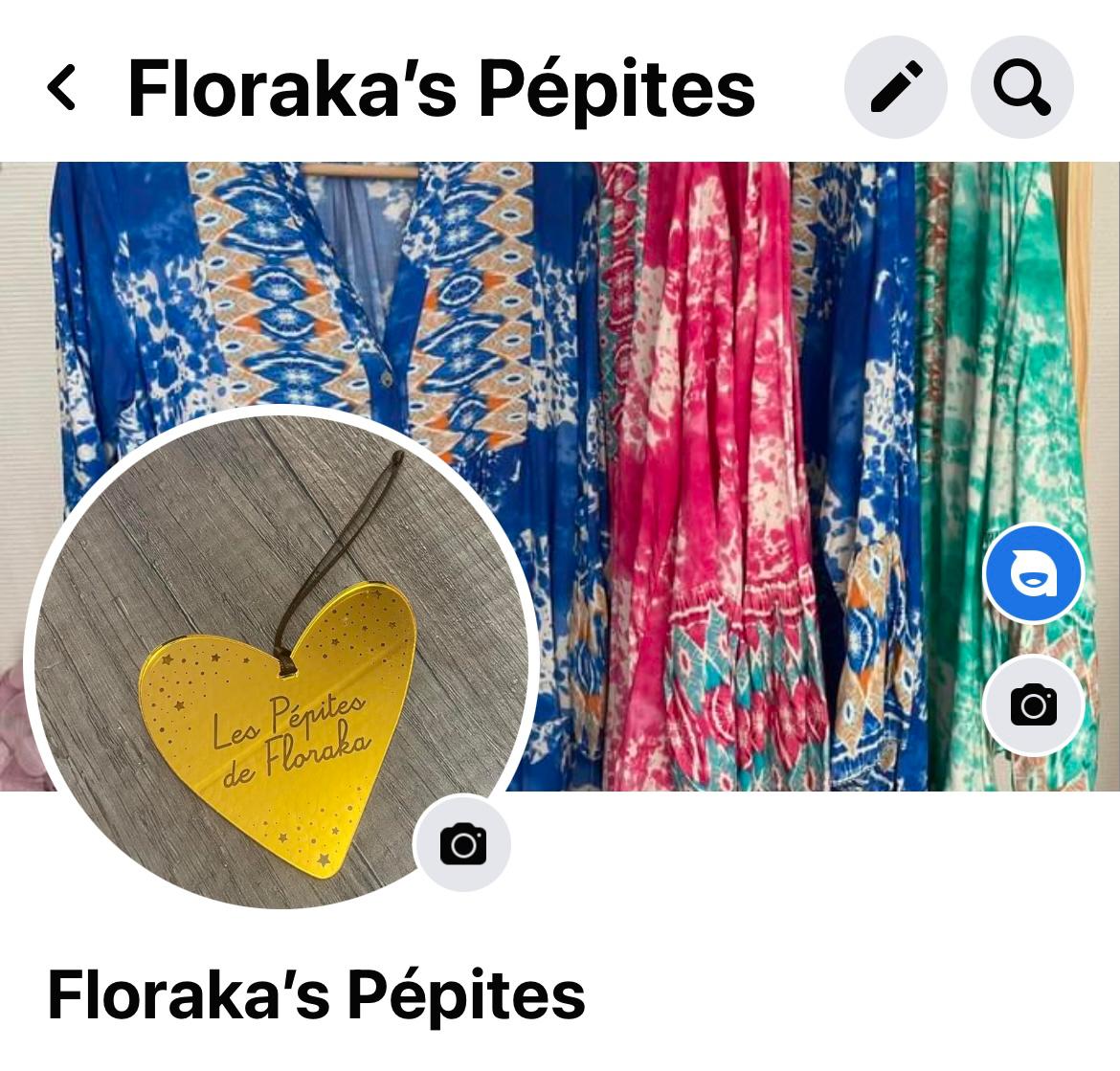Open the avatar cover option button
1120x1071 pixels.
pyautogui.click(x=1033, y=574)
